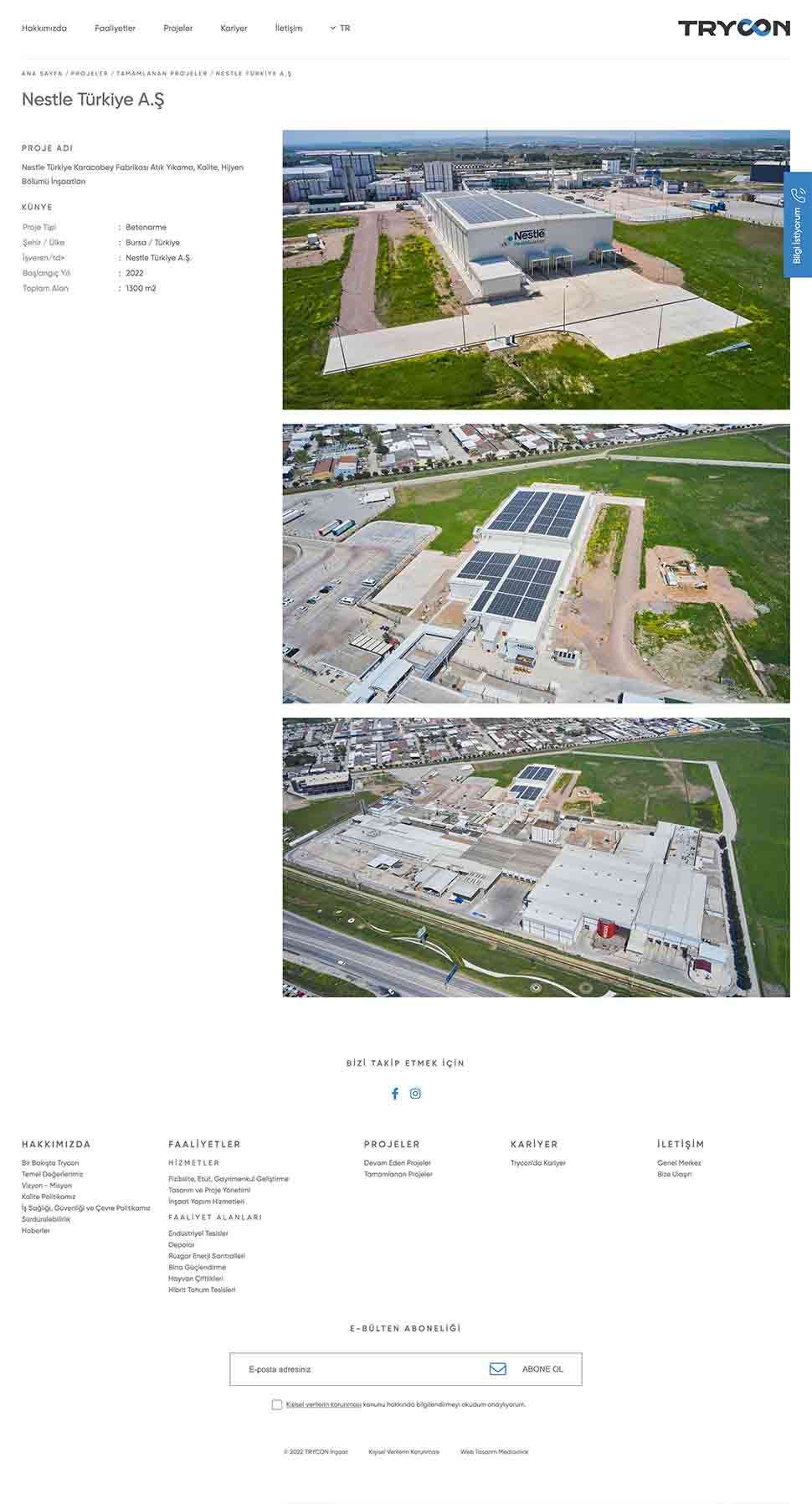This screenshot has width=812, height=1504.
Task: Open Faaliyetler in the top navigation
Action: tap(115, 28)
